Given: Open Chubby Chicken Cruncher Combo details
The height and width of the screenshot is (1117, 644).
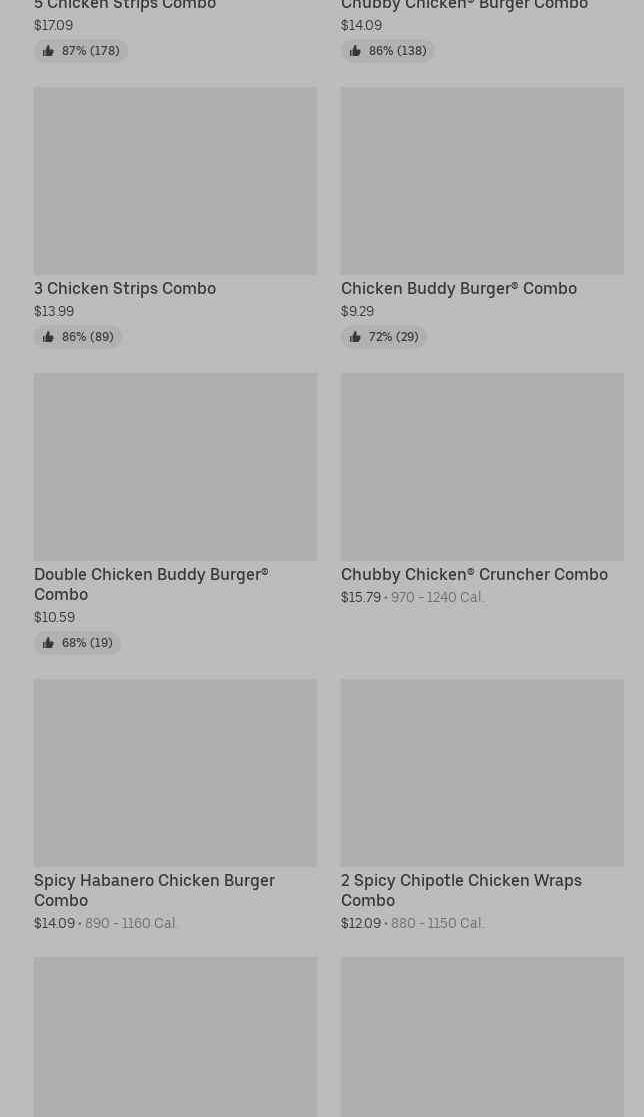Looking at the screenshot, I should coord(481,467).
